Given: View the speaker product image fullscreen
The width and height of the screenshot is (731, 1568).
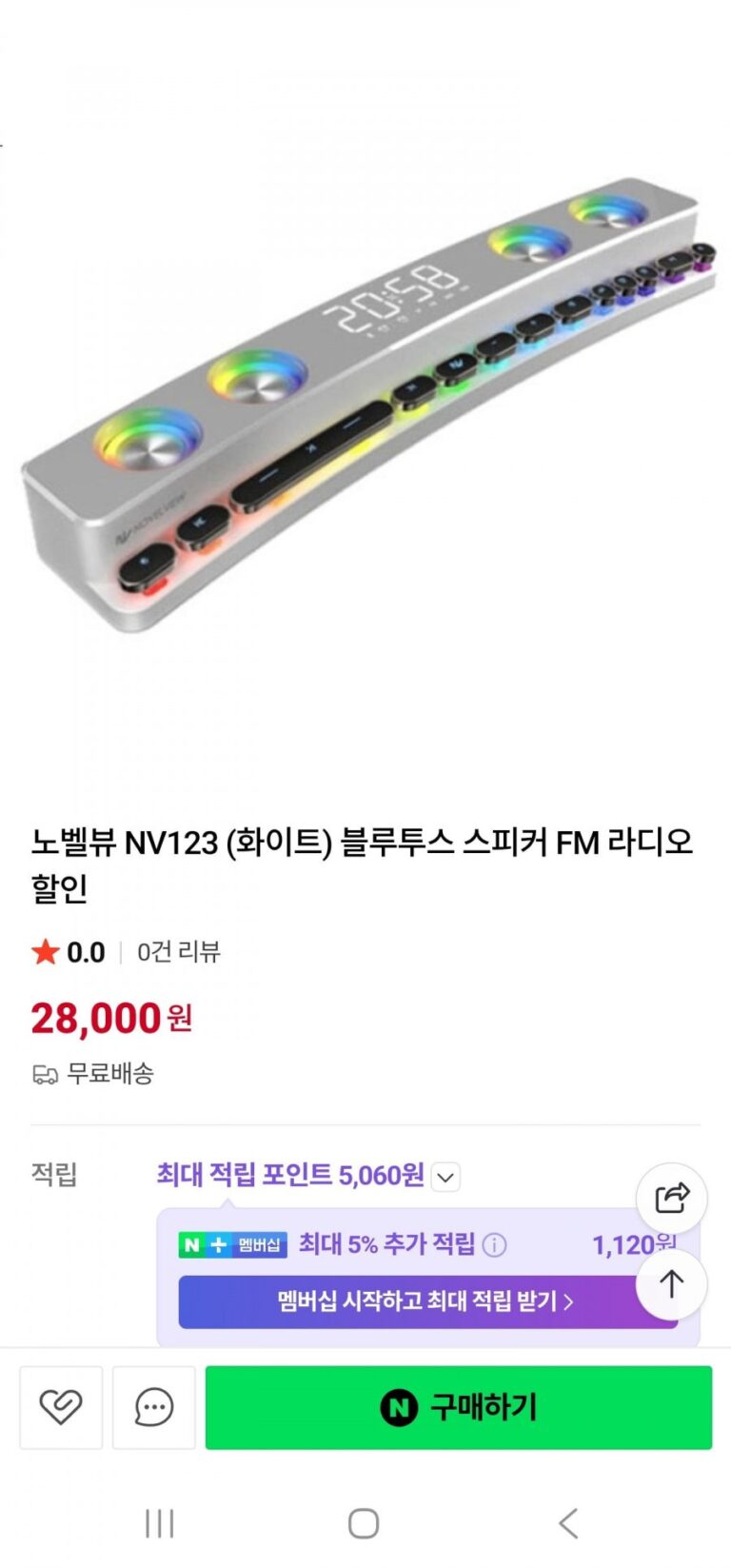Looking at the screenshot, I should point(365,400).
